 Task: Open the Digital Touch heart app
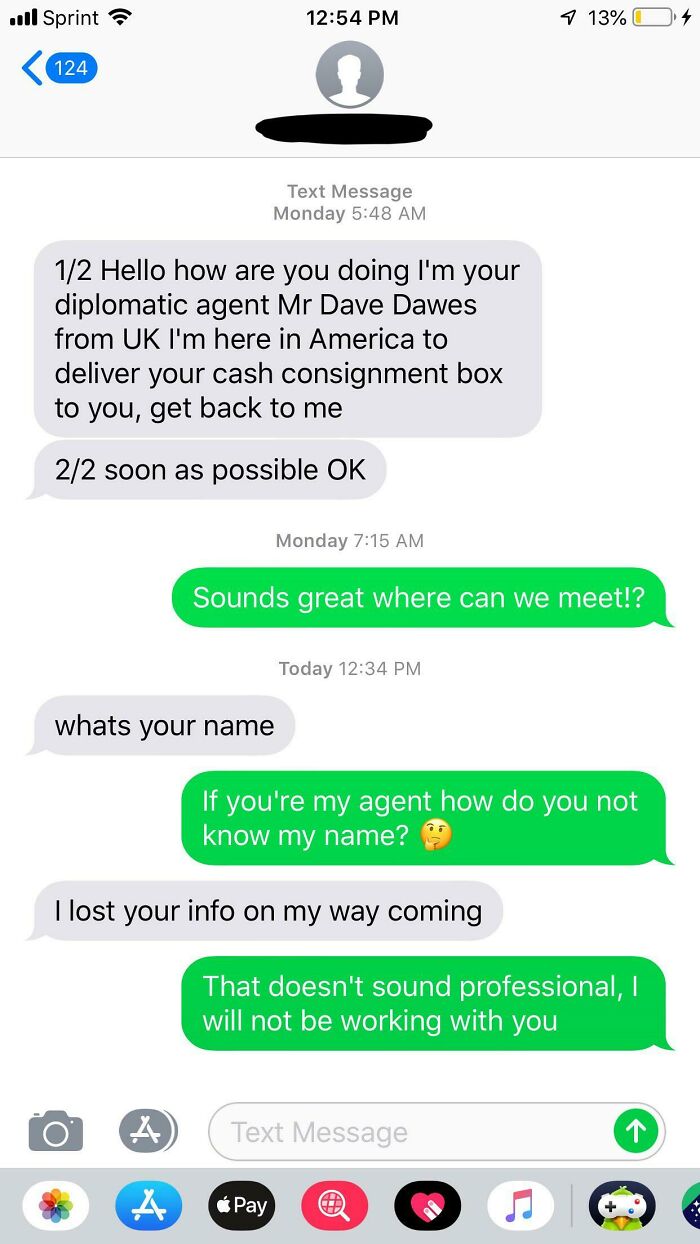coord(428,1205)
